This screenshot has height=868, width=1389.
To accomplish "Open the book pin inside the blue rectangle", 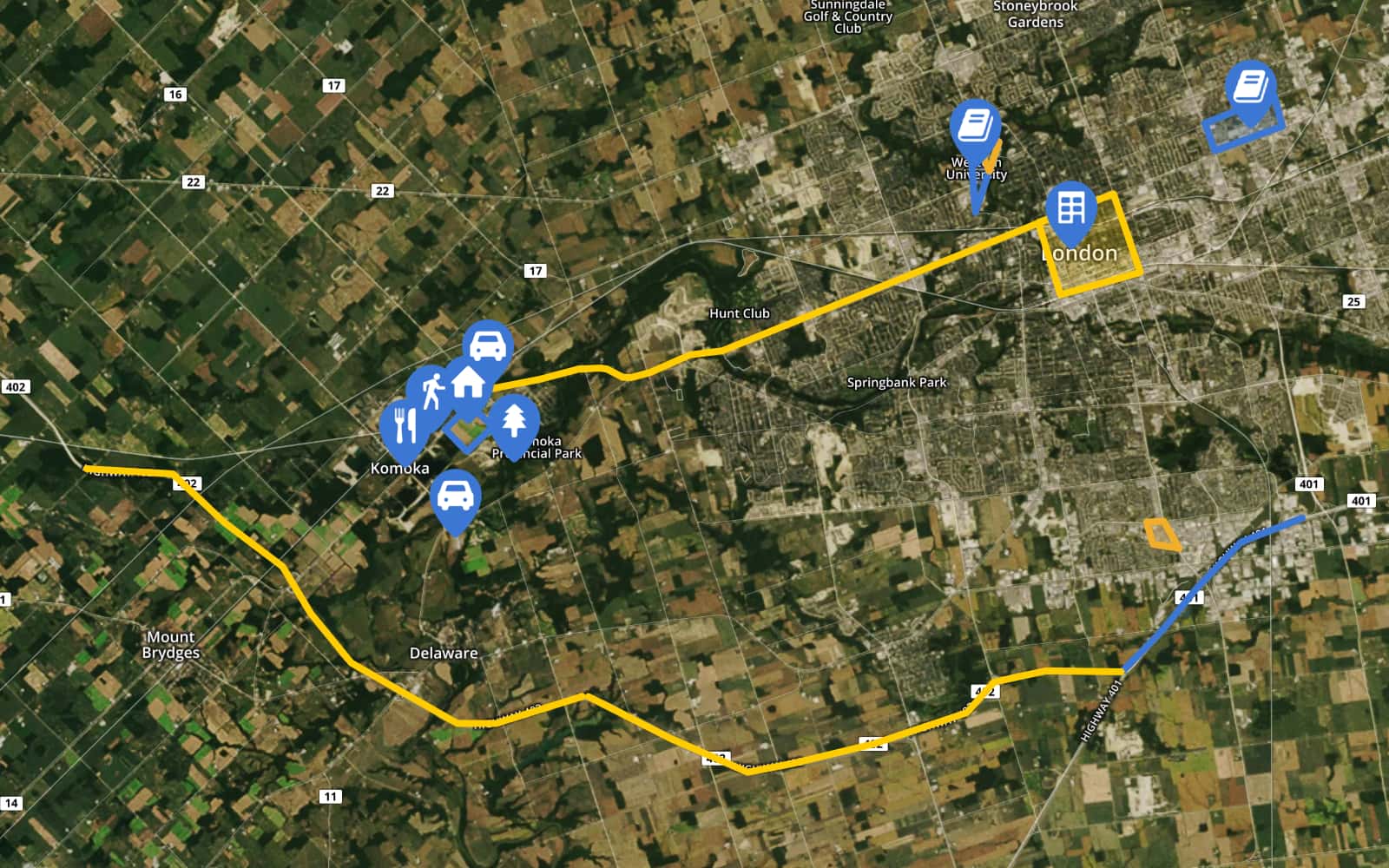I will coord(1250,87).
